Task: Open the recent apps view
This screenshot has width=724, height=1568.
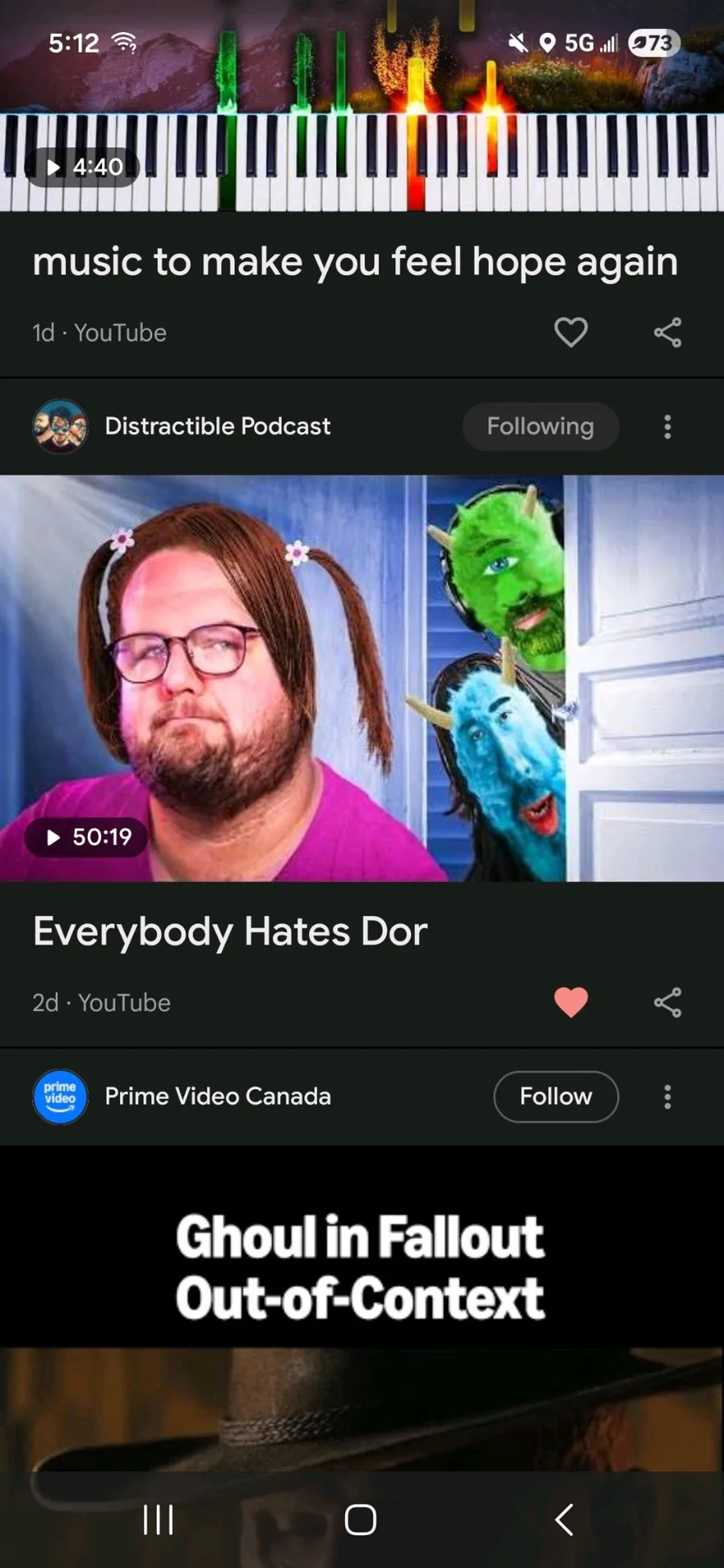Action: pos(158,1520)
